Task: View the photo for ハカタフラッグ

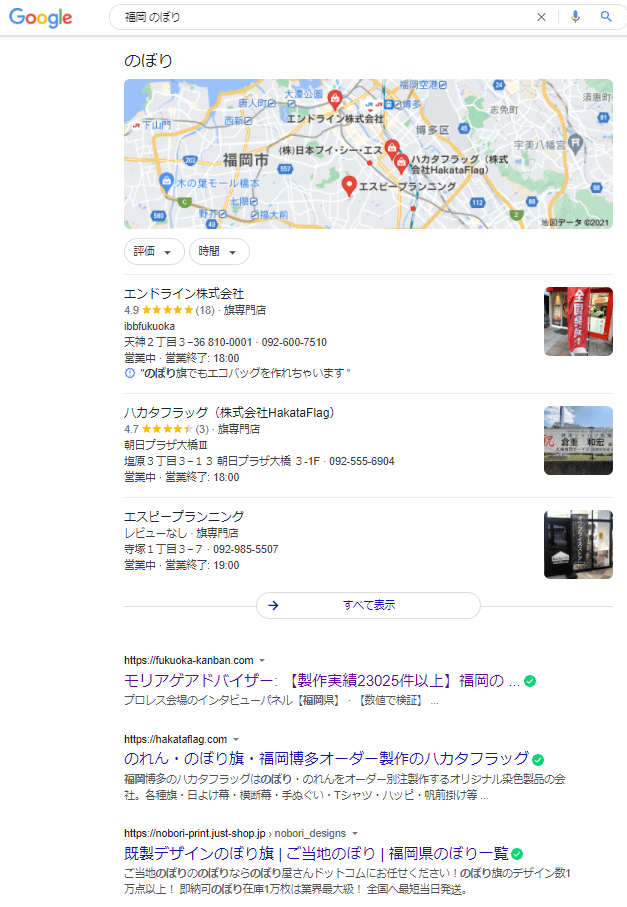Action: (578, 440)
